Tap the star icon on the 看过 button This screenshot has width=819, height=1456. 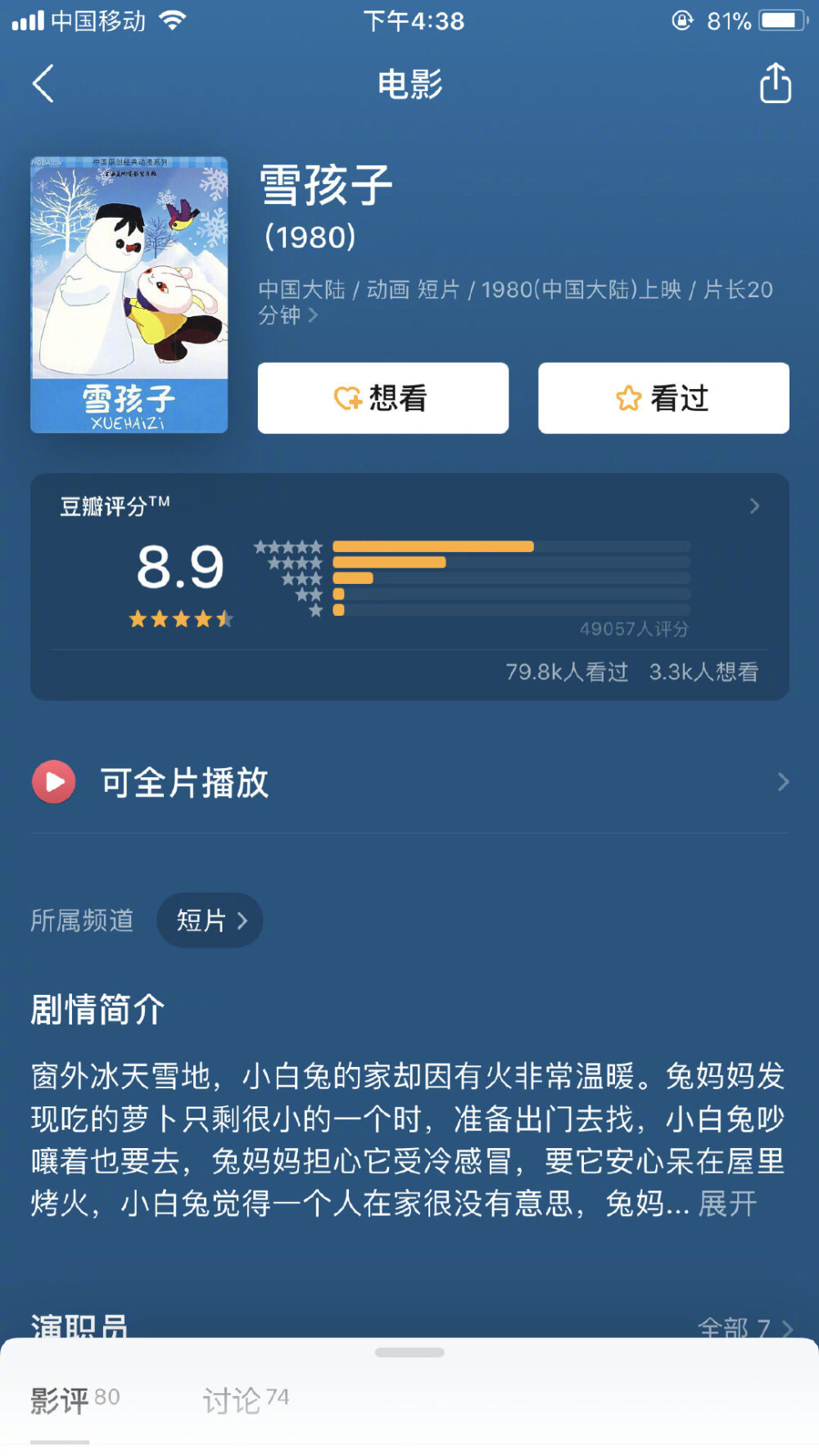click(x=627, y=398)
